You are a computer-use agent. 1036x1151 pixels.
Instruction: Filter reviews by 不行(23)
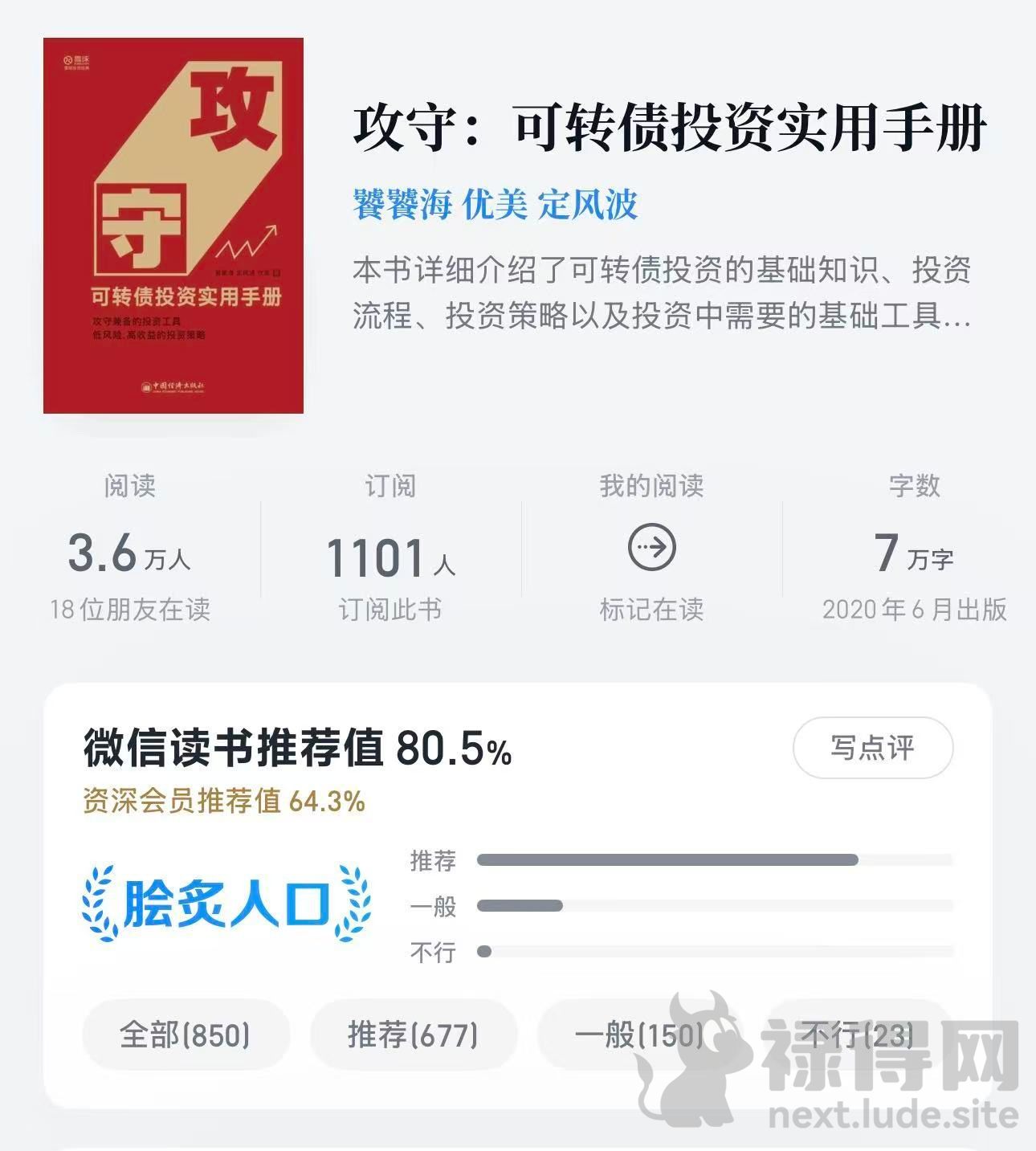tap(858, 1035)
